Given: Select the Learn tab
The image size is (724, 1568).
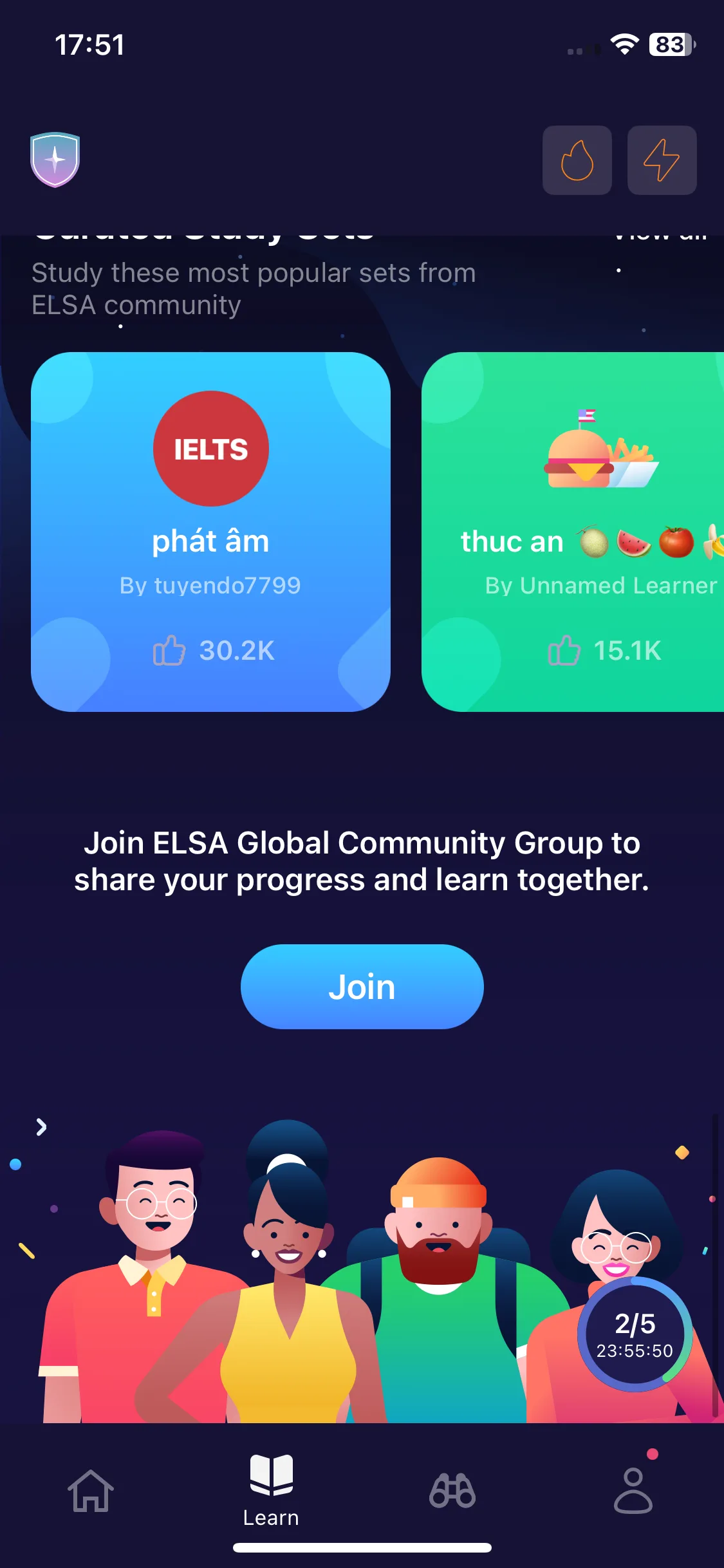Looking at the screenshot, I should (x=271, y=1491).
